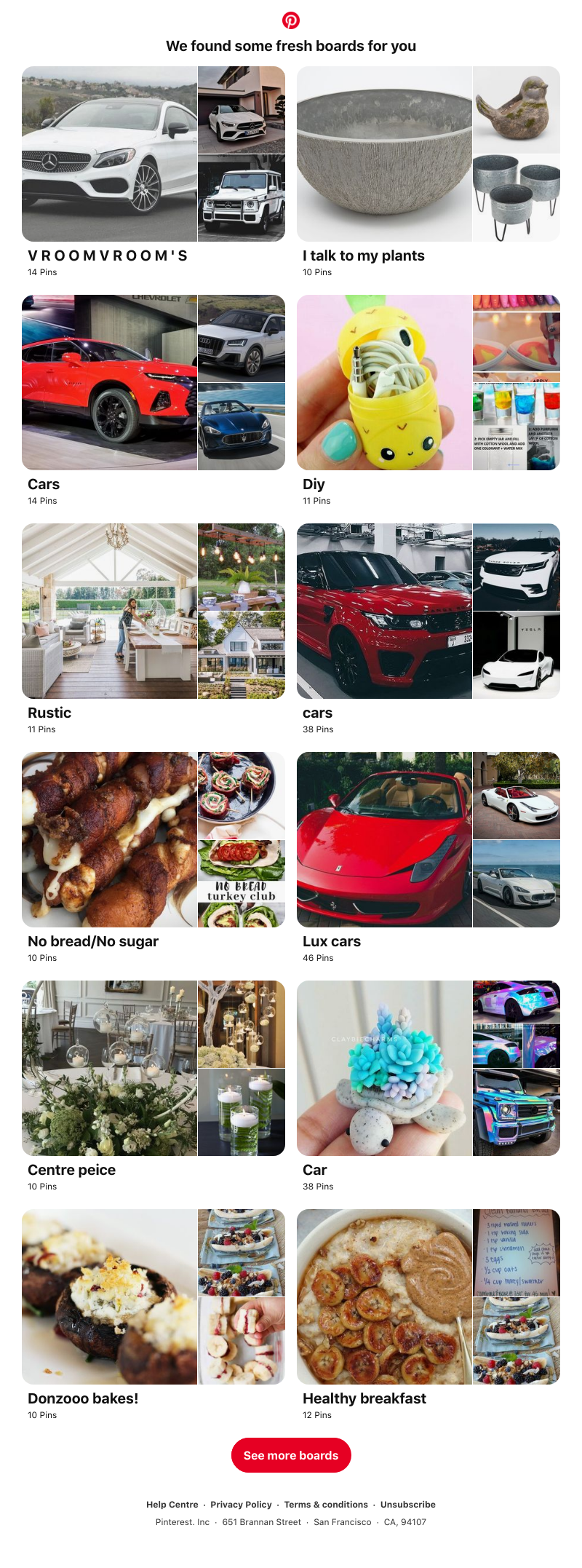Open the I talk to my plants board
The width and height of the screenshot is (582, 1568).
point(428,154)
